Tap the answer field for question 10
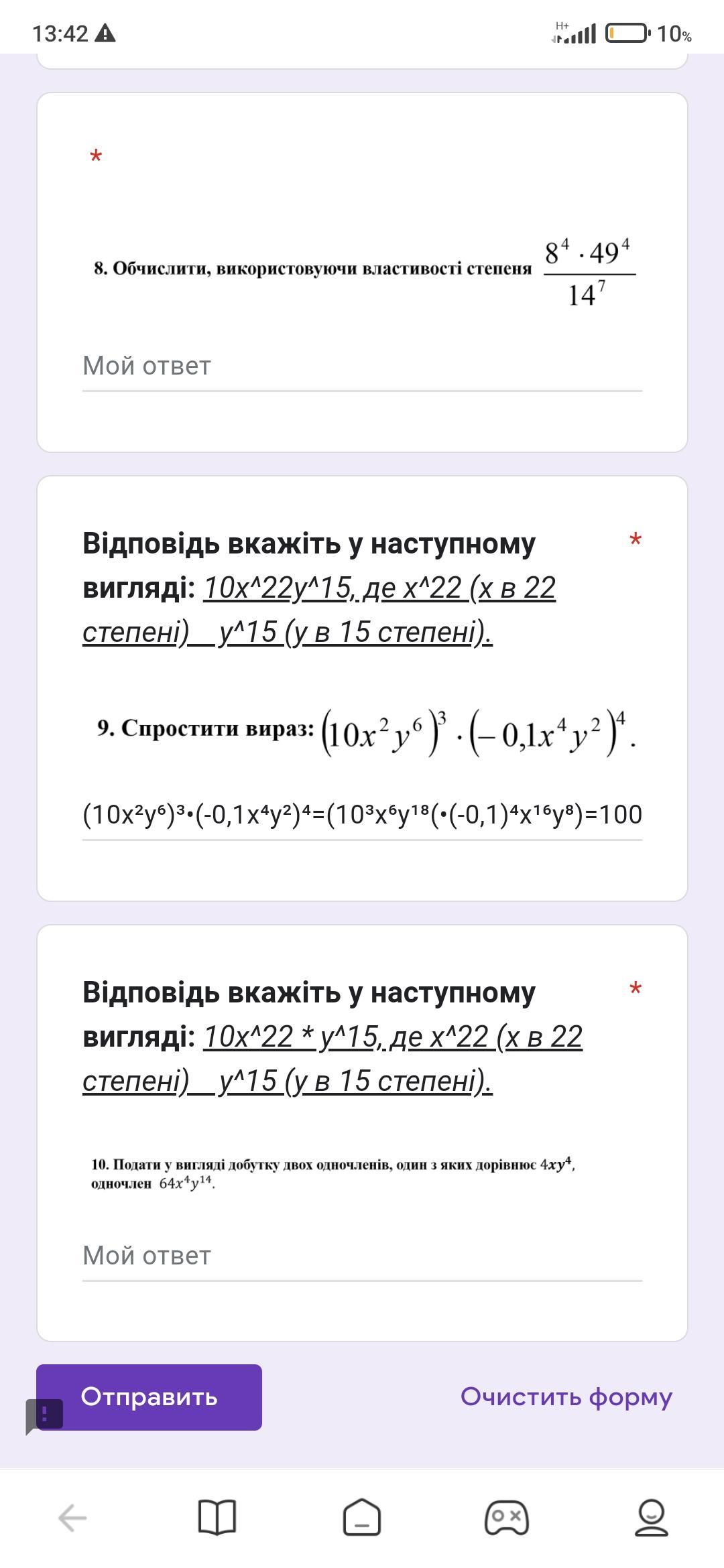Viewport: 724px width, 1568px height. (x=362, y=1256)
